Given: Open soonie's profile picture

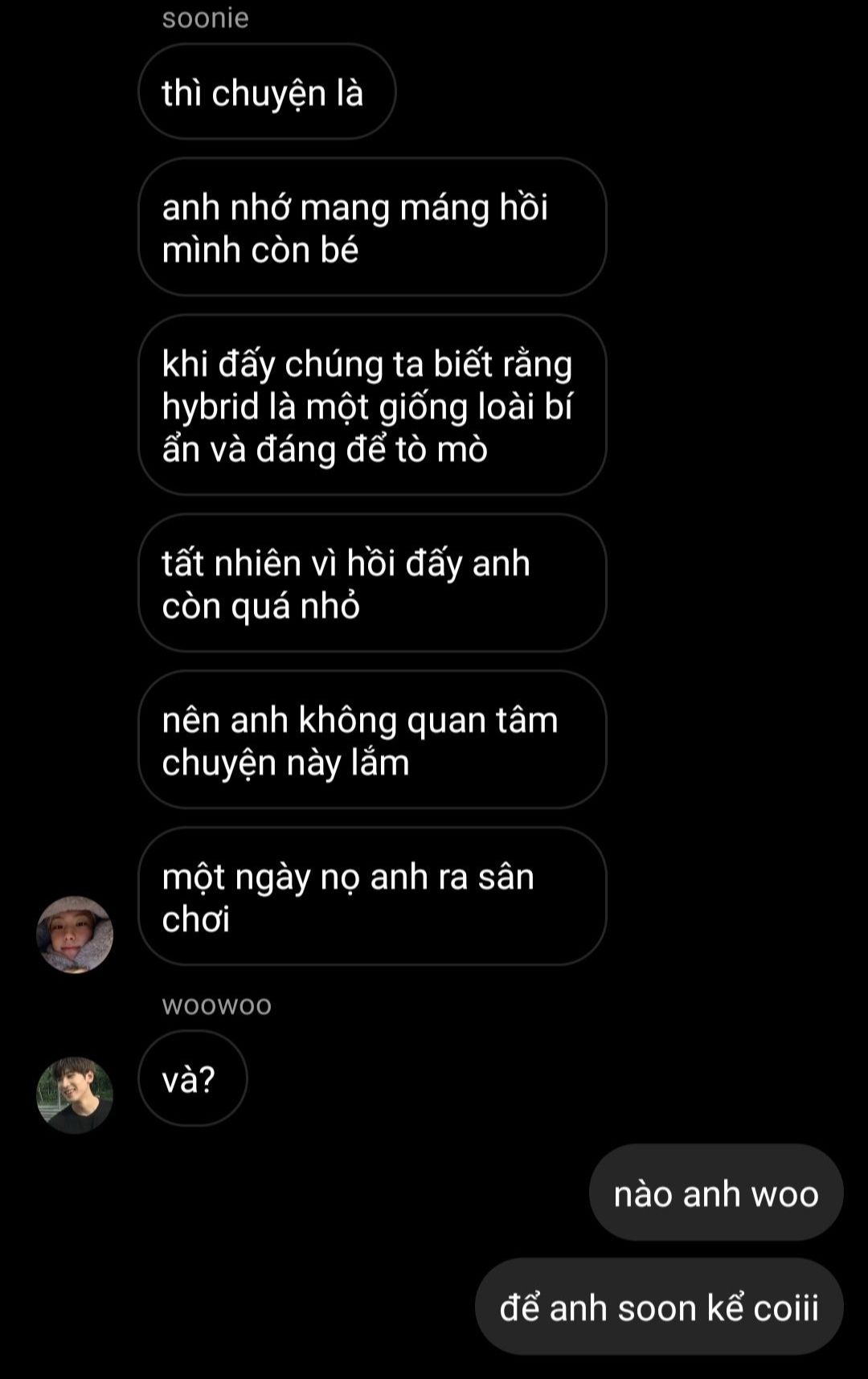Looking at the screenshot, I should [75, 935].
